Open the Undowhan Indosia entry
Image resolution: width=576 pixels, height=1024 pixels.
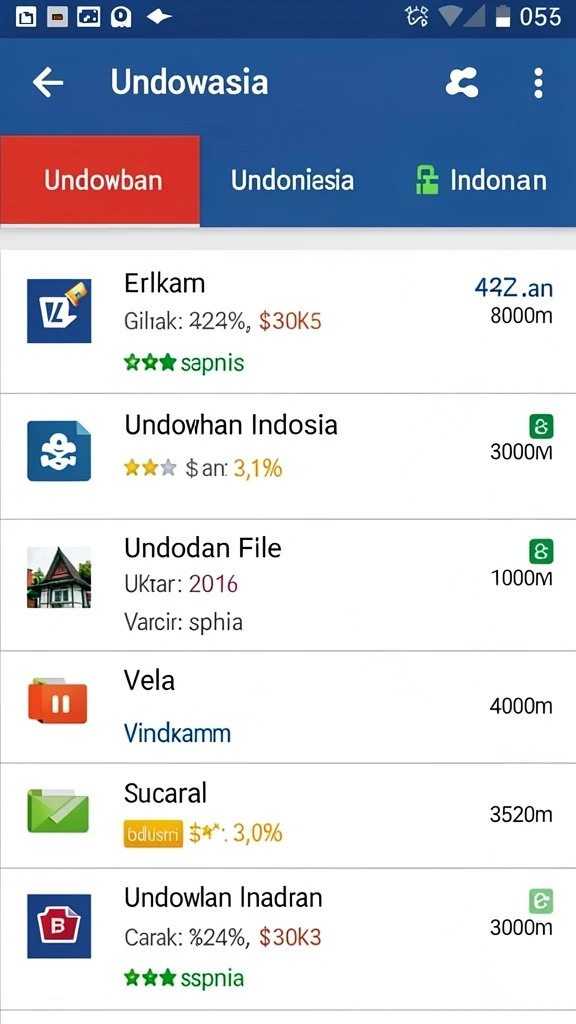coord(288,456)
